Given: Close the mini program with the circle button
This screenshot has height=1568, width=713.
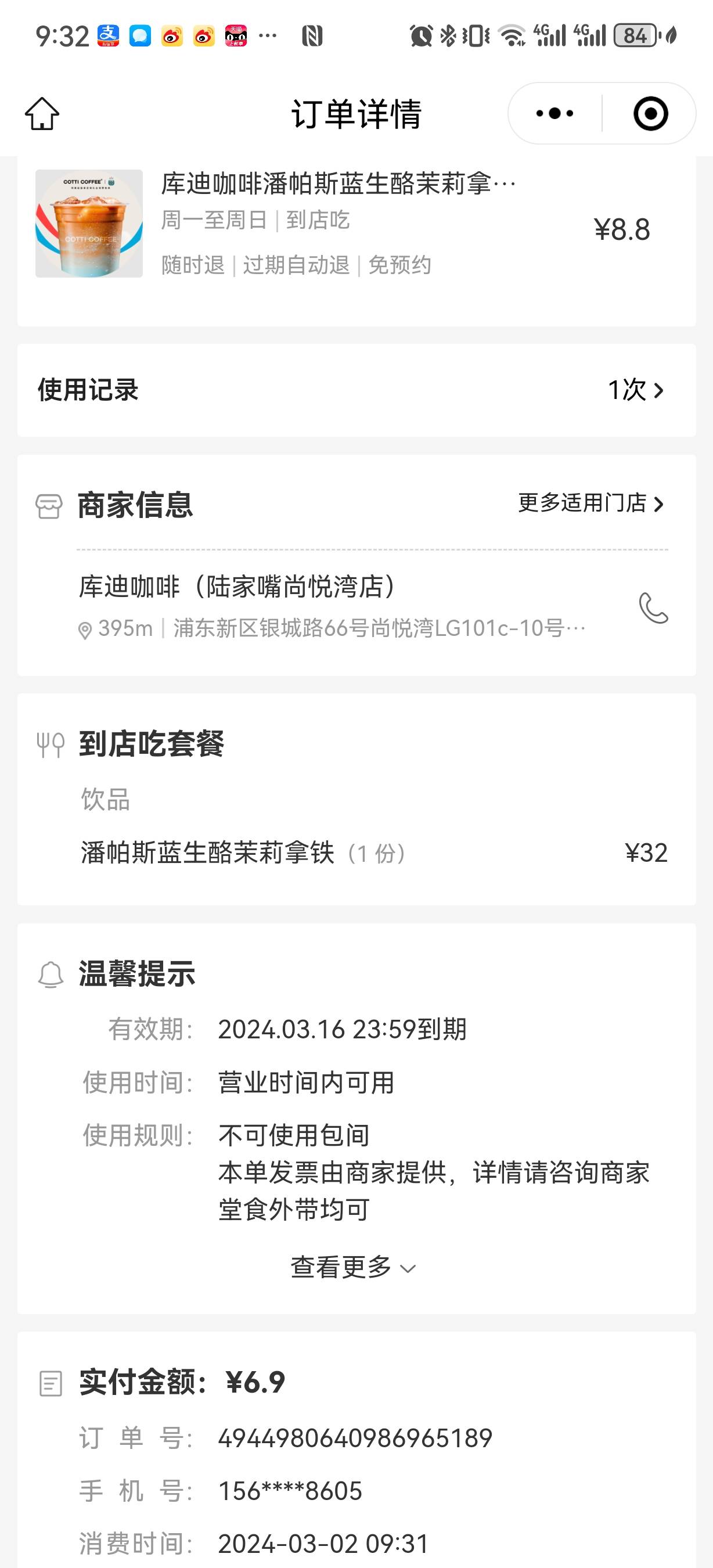Looking at the screenshot, I should point(650,113).
